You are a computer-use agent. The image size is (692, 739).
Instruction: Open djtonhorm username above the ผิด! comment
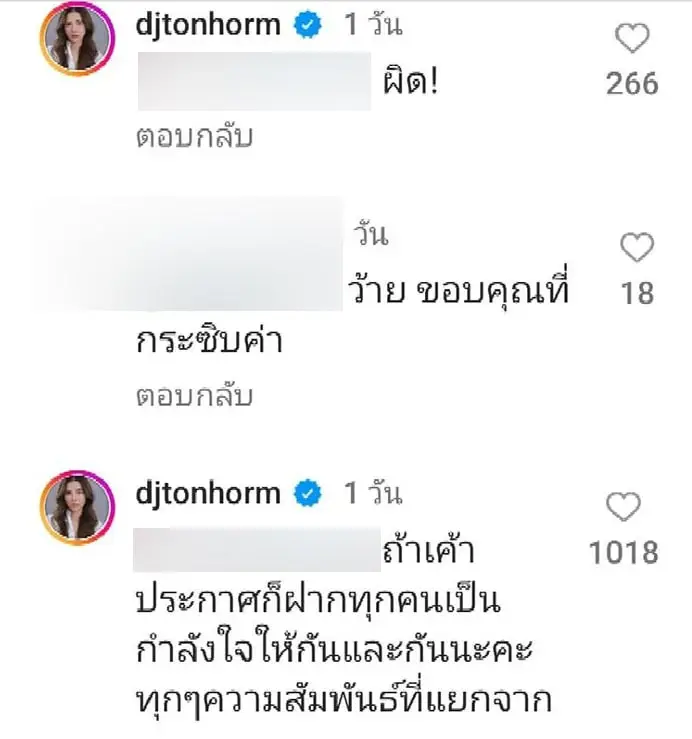point(207,26)
